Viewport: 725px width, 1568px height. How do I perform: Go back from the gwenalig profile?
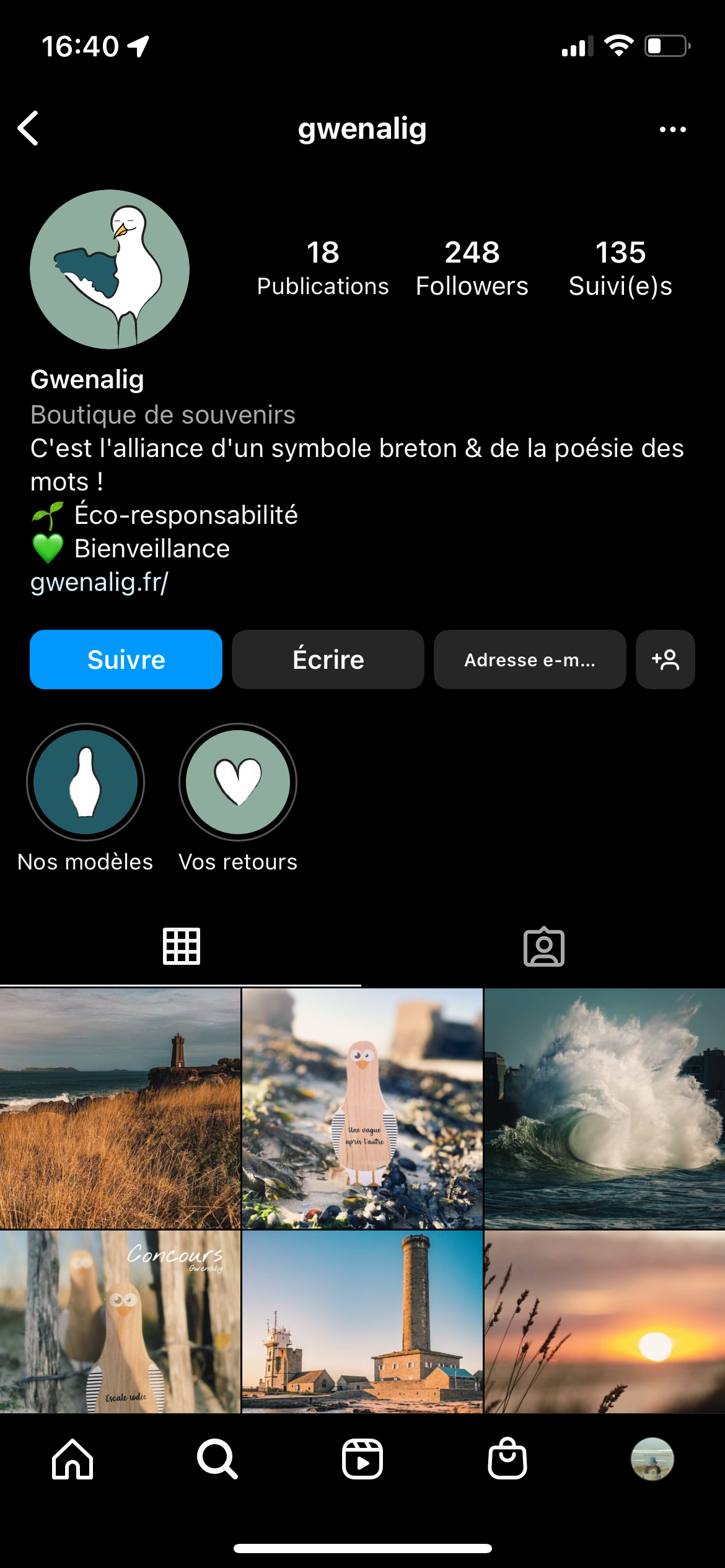(29, 129)
